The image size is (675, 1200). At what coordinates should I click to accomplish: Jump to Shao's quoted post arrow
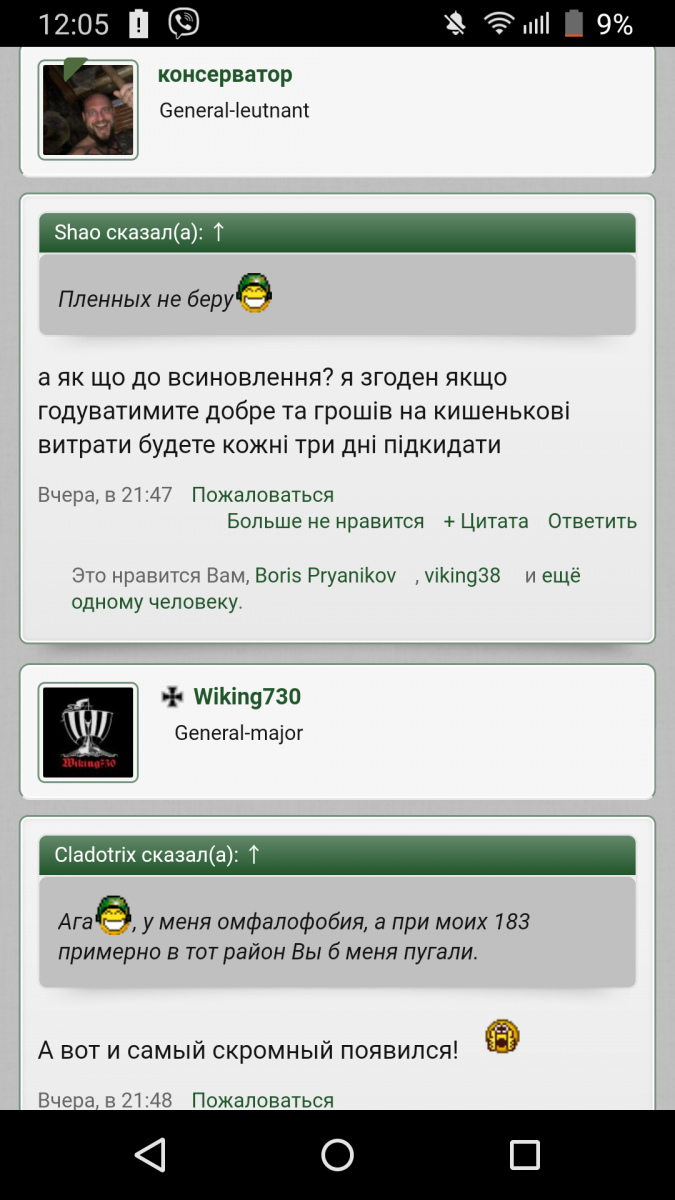tap(219, 232)
